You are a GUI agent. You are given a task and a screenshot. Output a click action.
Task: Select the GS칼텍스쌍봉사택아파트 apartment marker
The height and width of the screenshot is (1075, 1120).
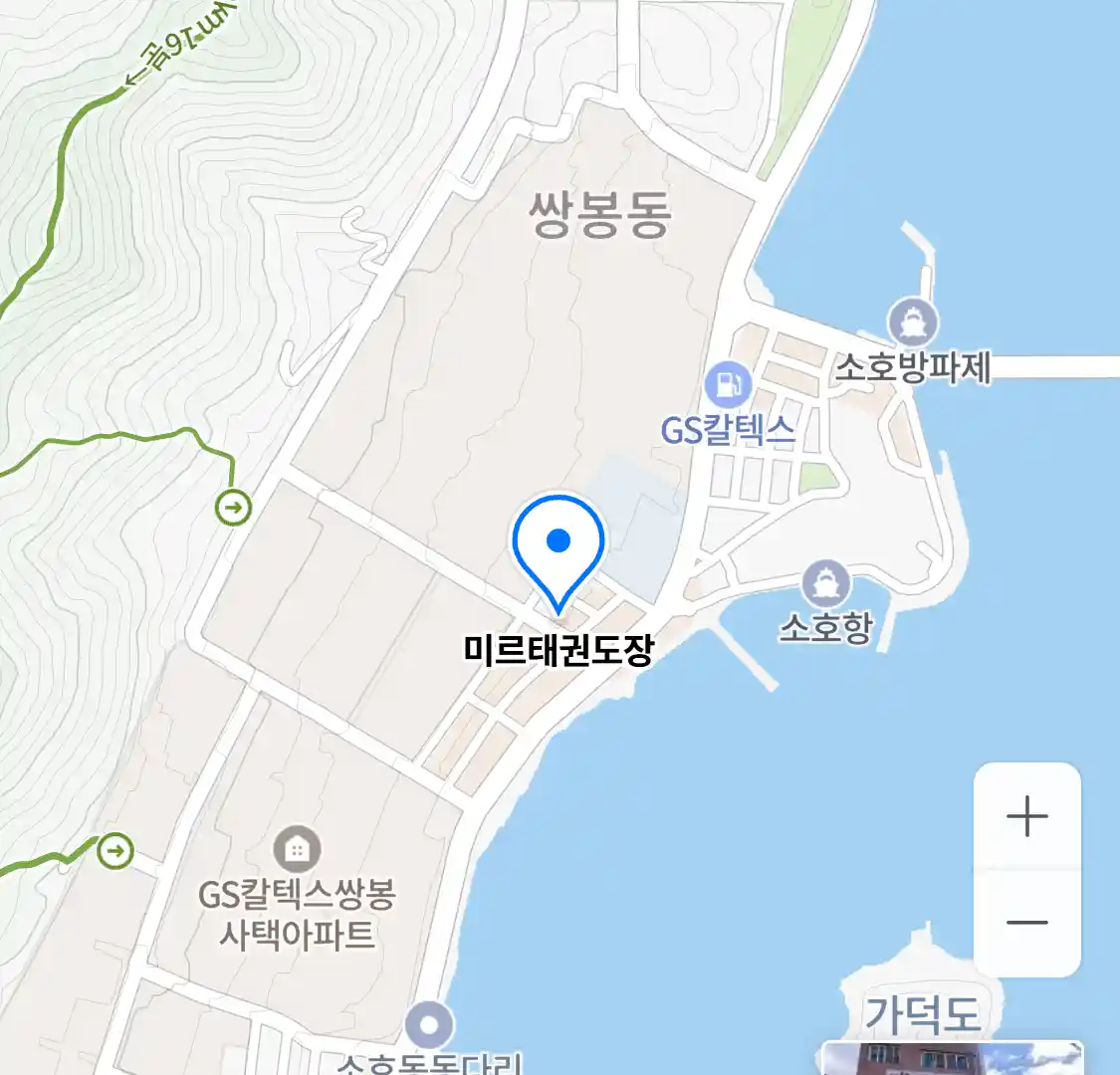pyautogui.click(x=296, y=850)
